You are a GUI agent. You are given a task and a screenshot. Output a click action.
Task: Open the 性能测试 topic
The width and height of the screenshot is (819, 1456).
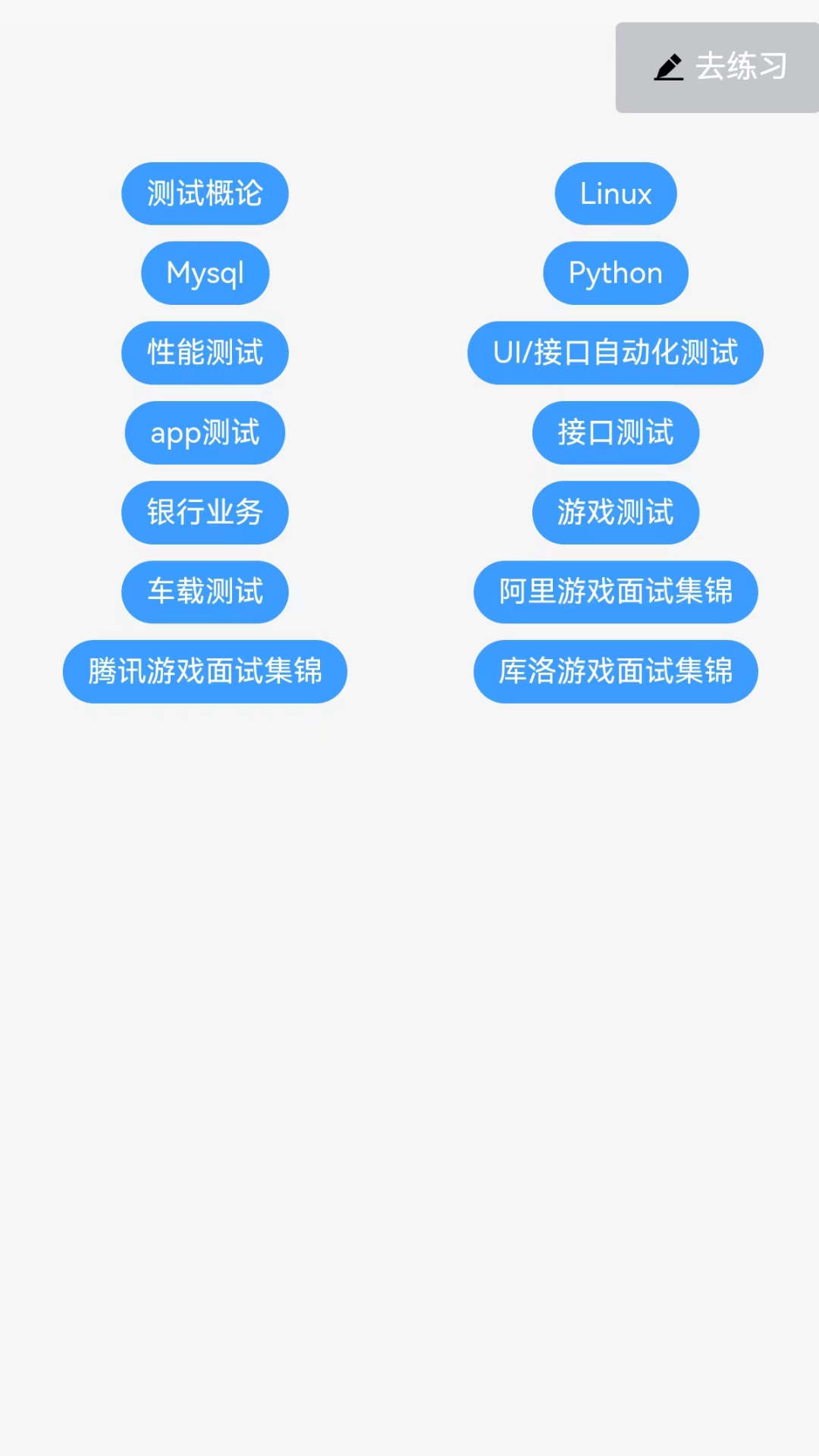205,353
